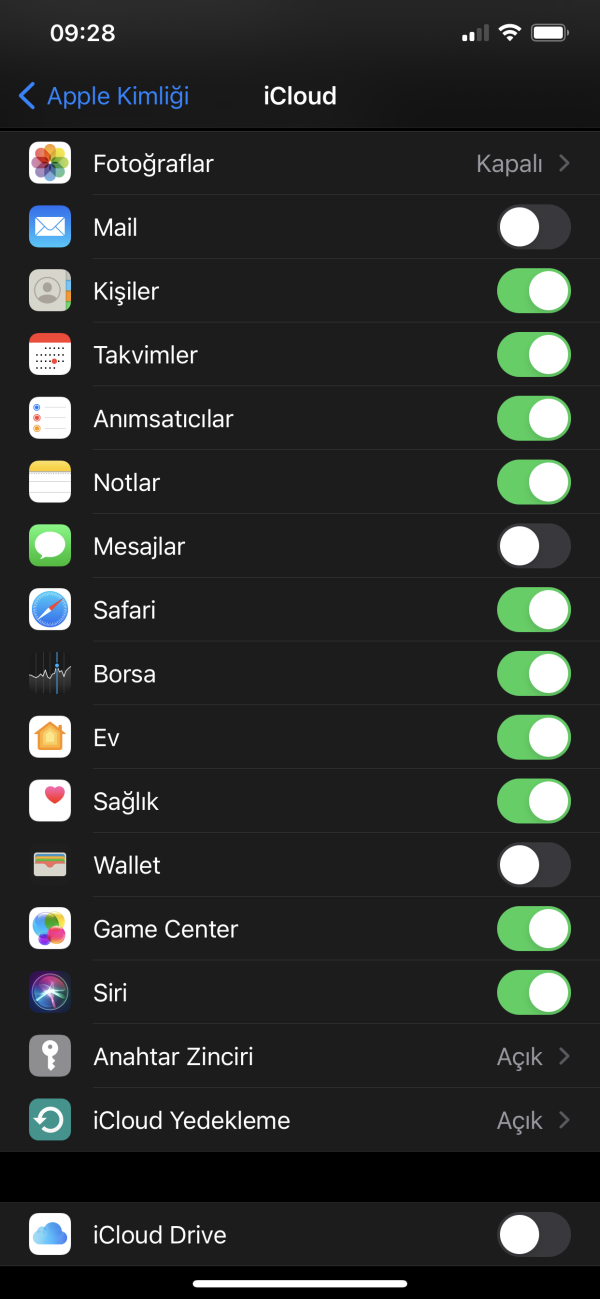This screenshot has height=1299, width=600.
Task: Turn off Game Center sync
Action: (533, 929)
